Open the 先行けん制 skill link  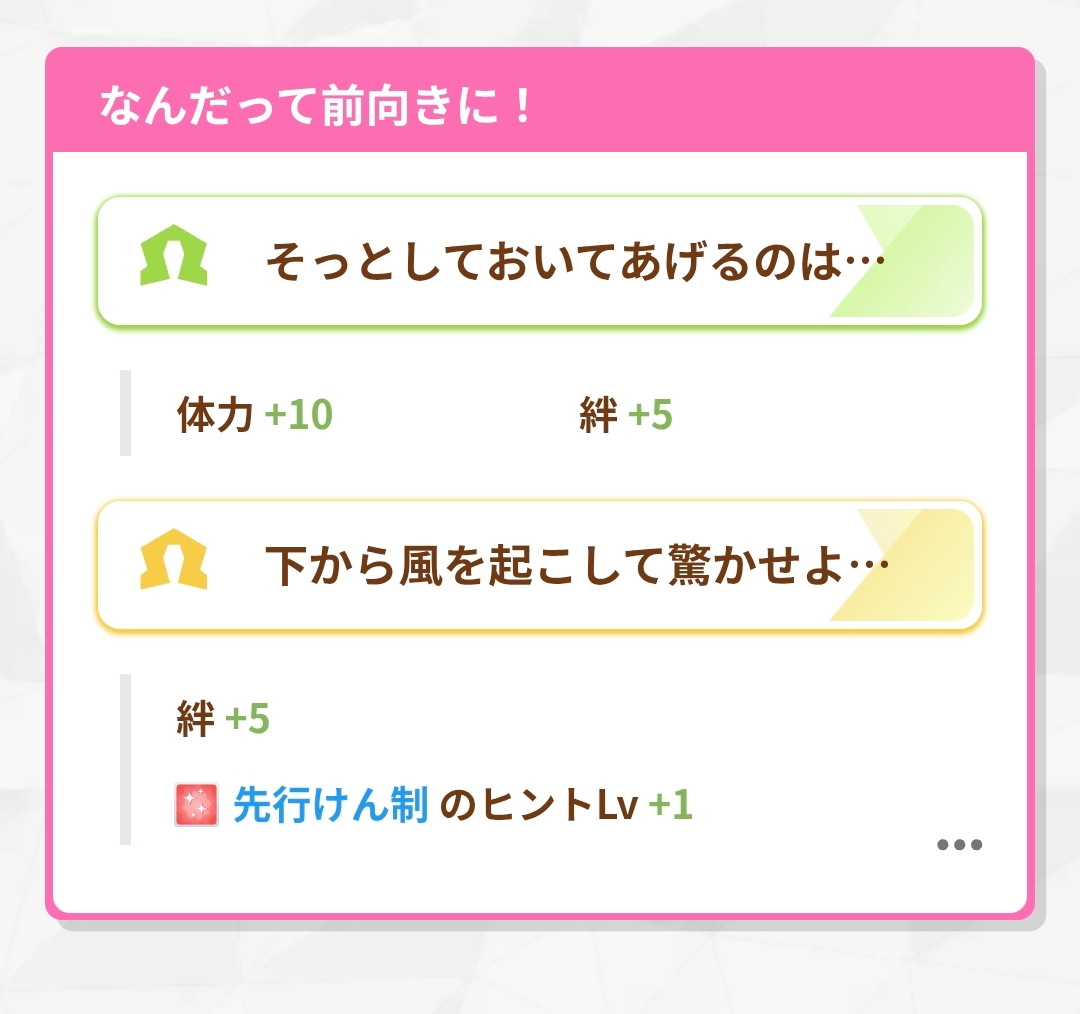click(330, 804)
